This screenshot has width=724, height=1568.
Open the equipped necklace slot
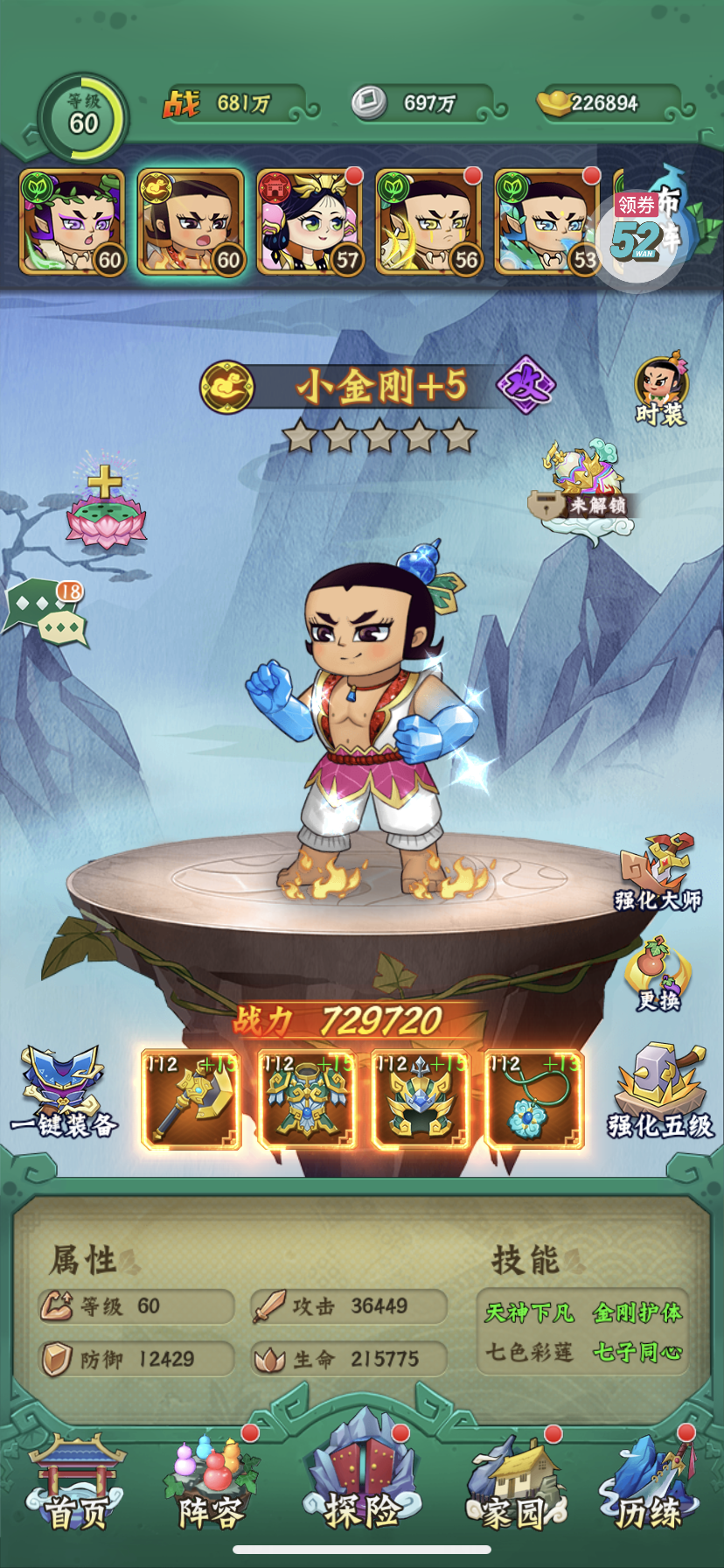click(534, 1099)
